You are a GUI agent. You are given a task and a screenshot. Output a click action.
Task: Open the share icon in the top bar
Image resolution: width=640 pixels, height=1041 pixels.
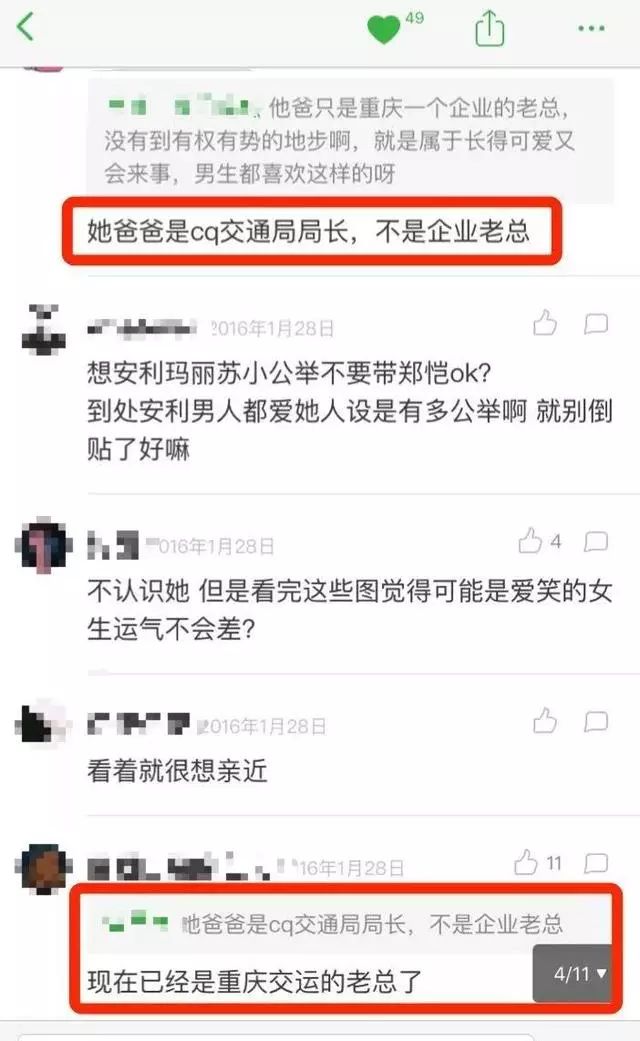tap(490, 29)
